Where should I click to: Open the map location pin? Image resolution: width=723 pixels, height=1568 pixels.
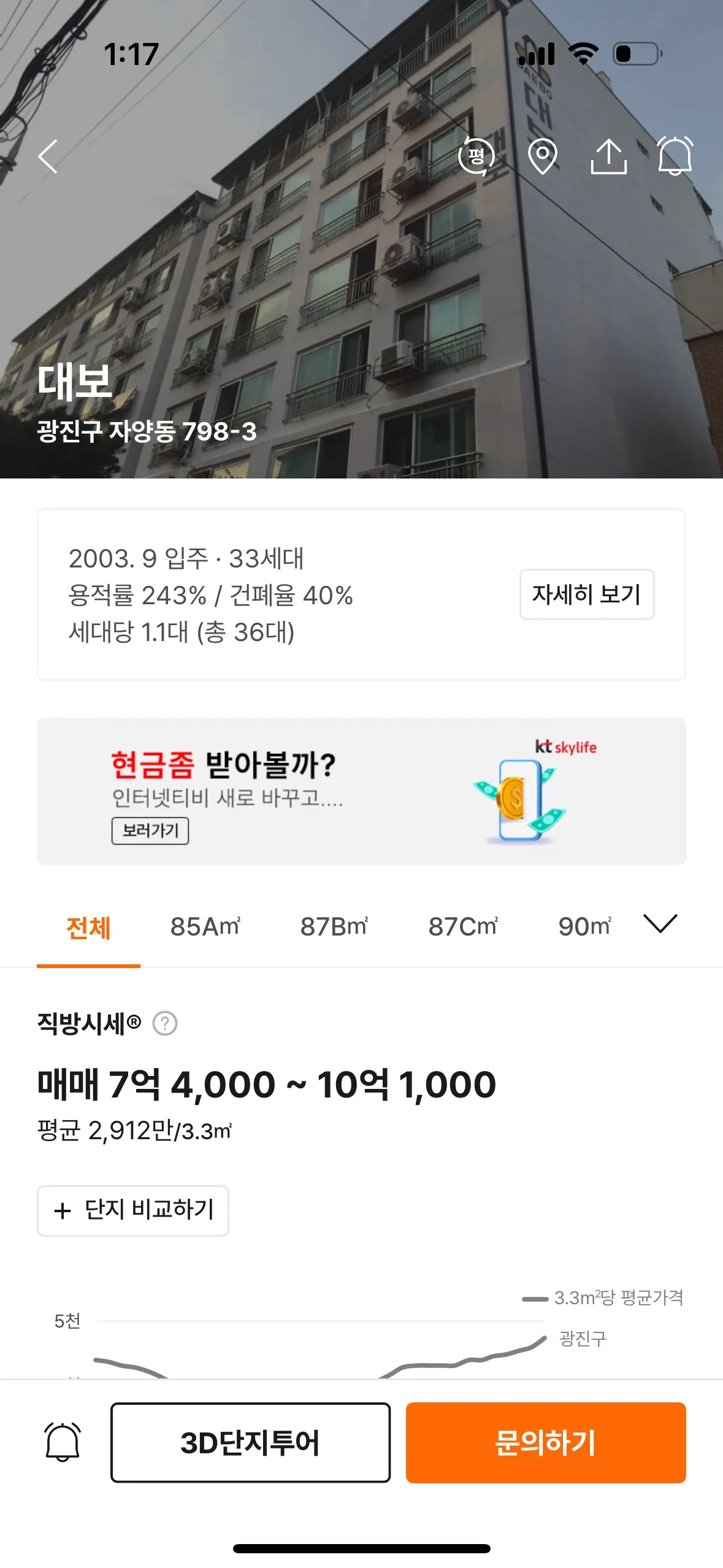pos(542,156)
